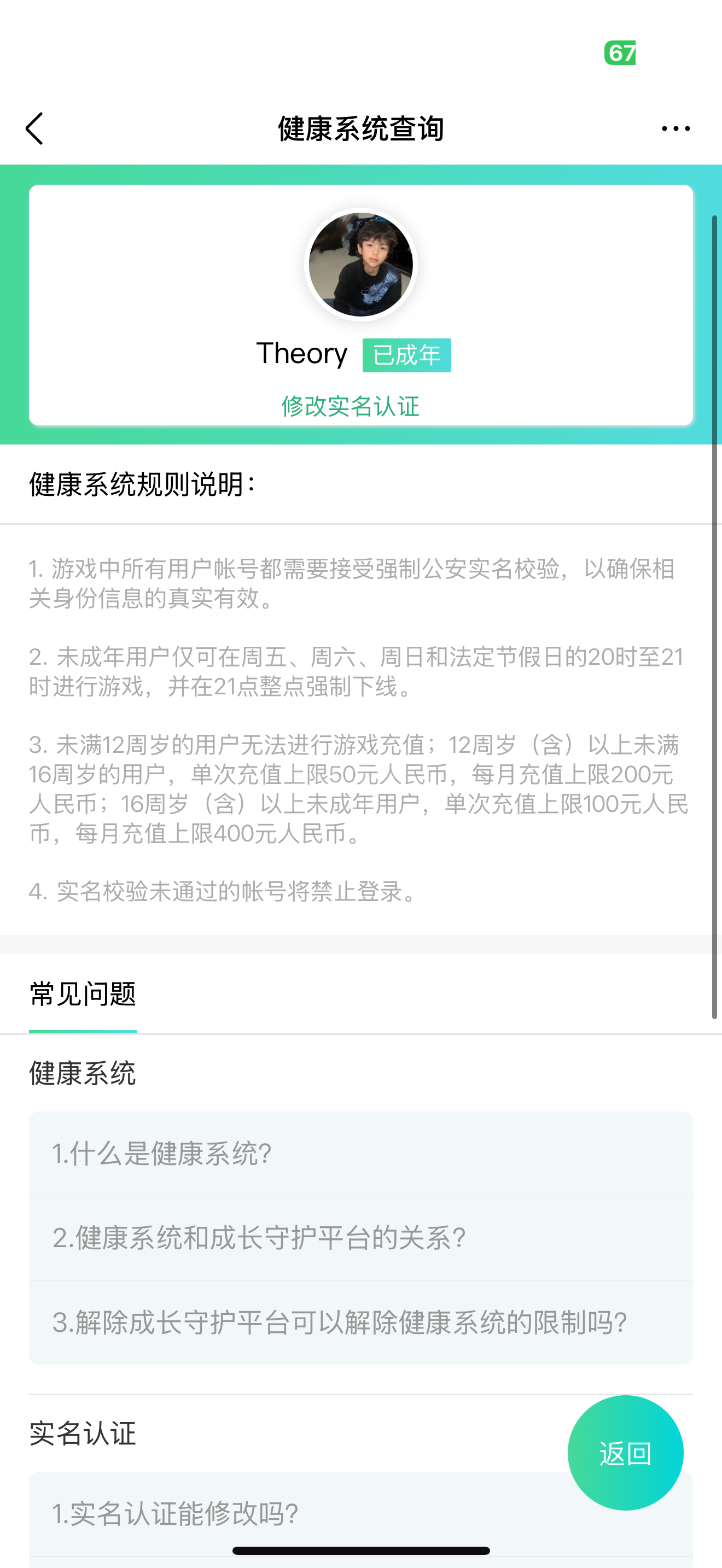Open question 实名认证能修改吗?
Image resolution: width=722 pixels, height=1568 pixels.
coord(361,1513)
